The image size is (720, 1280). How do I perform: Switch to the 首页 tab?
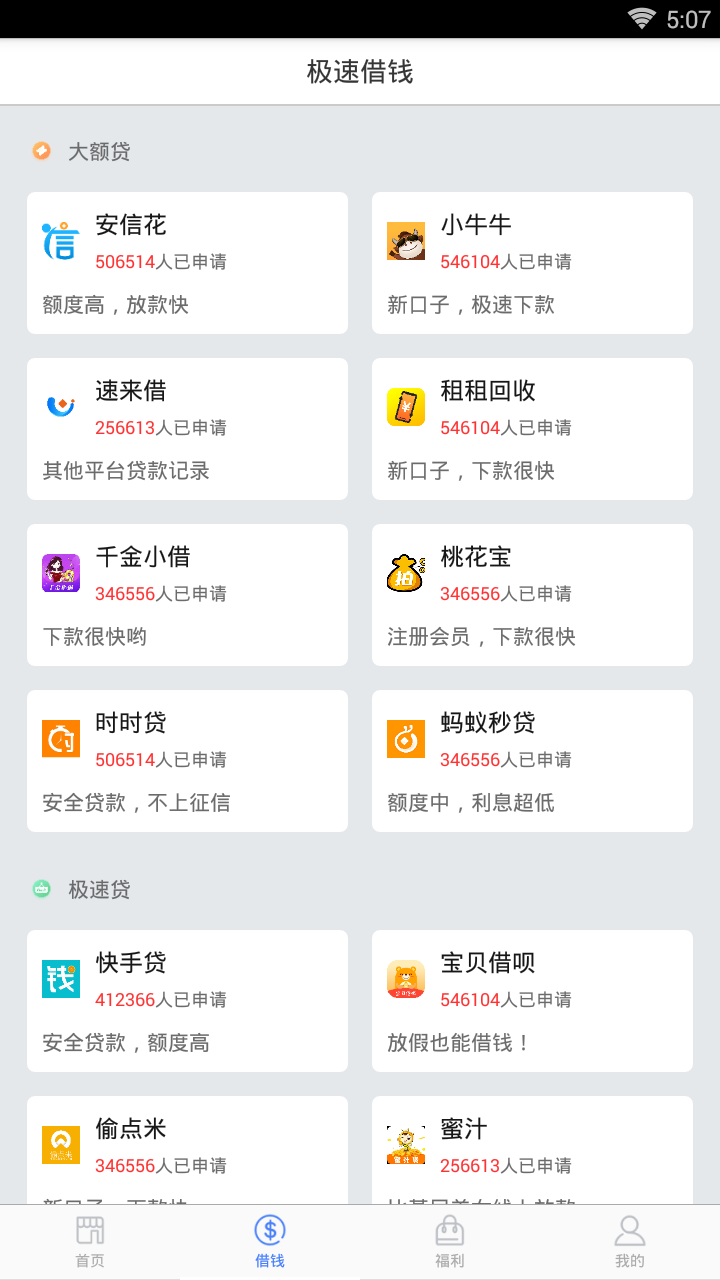(x=90, y=1242)
